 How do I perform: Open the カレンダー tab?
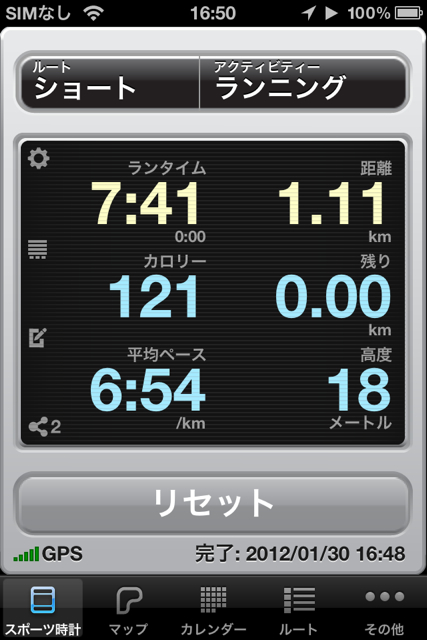click(x=213, y=610)
